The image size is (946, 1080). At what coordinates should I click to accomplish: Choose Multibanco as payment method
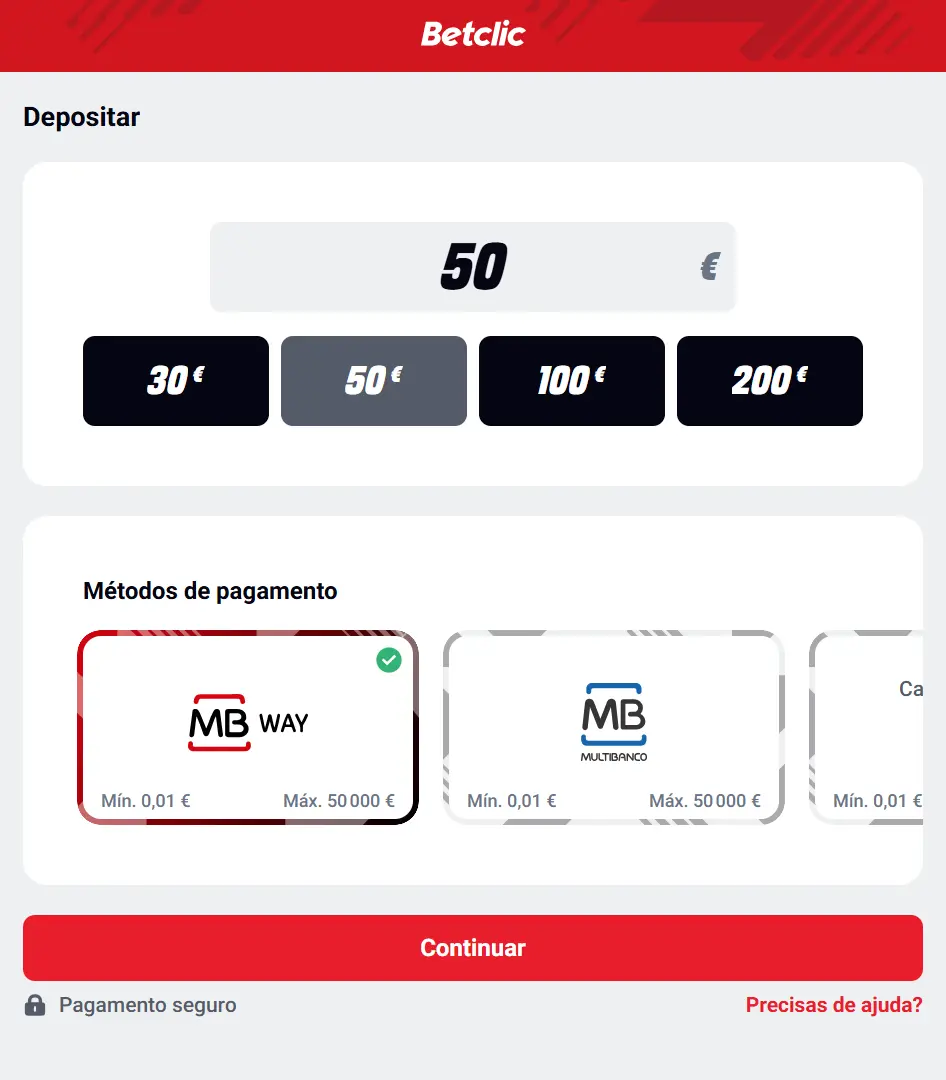[x=614, y=727]
